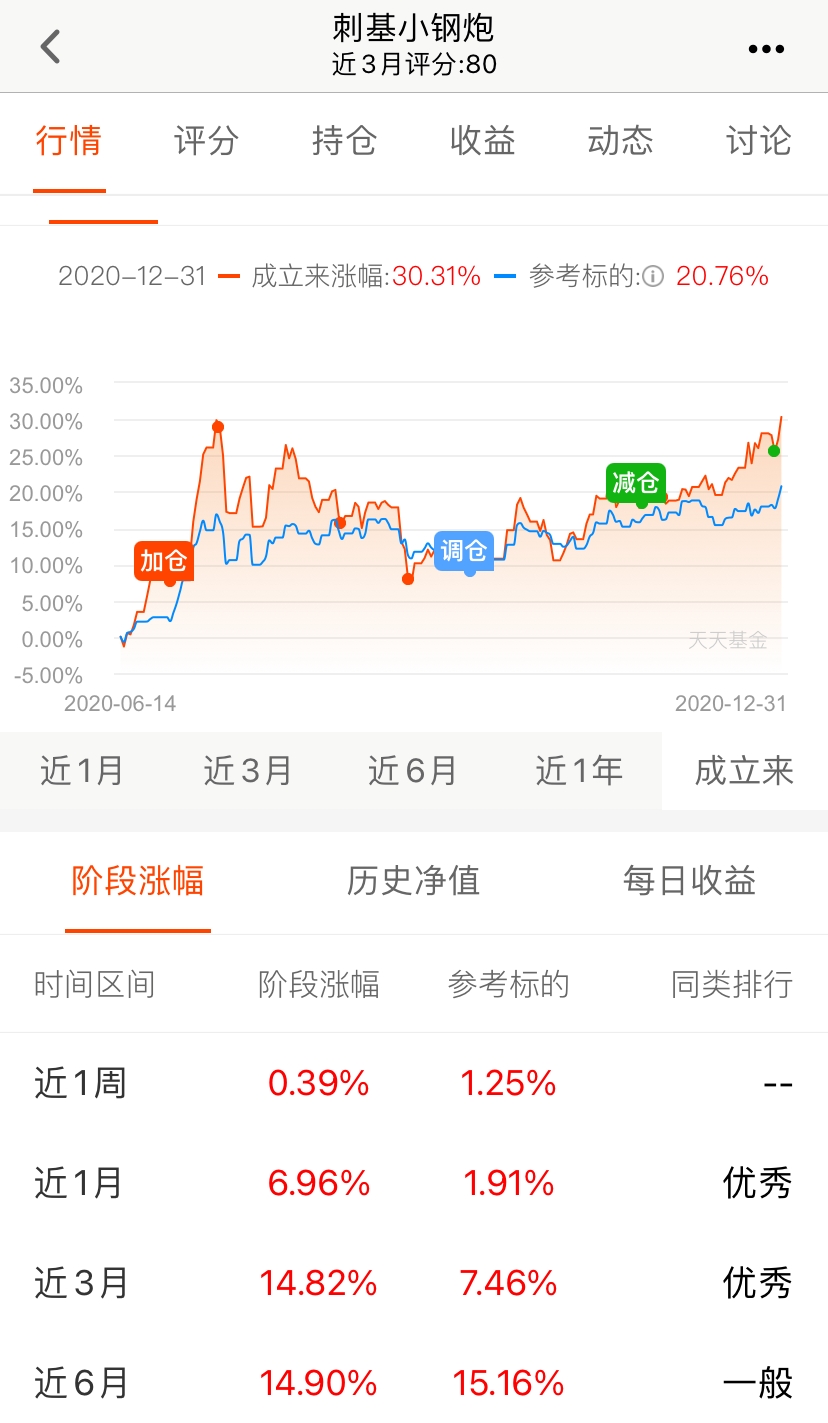The height and width of the screenshot is (1423, 828).
Task: Switch to the 近1月 time range
Action: point(83,770)
